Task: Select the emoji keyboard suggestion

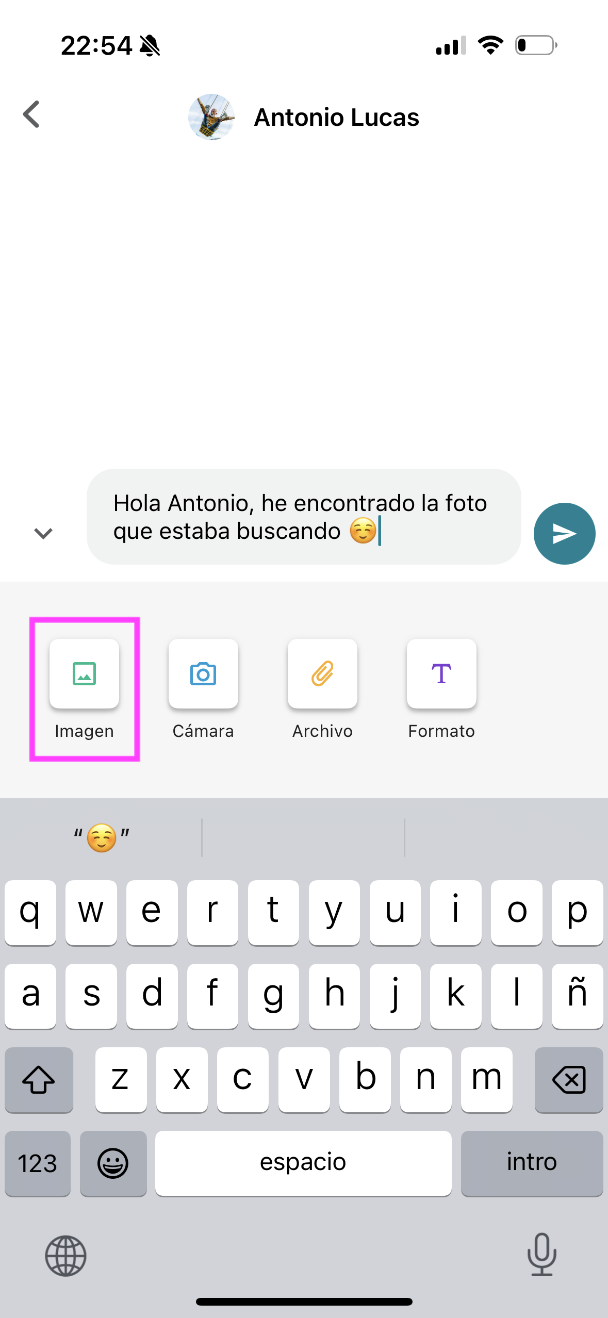Action: pos(102,837)
